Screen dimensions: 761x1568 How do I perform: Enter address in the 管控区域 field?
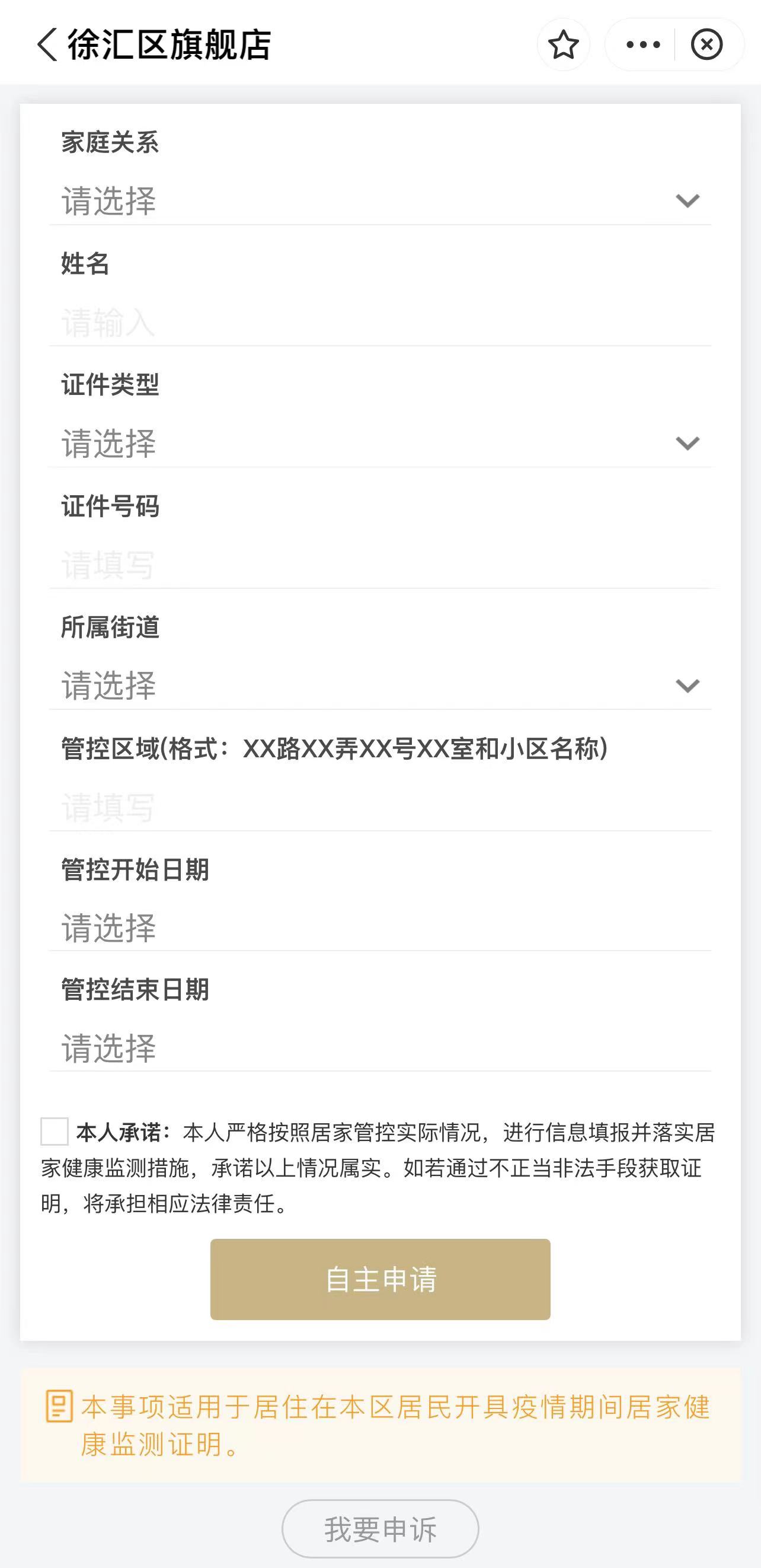point(380,807)
